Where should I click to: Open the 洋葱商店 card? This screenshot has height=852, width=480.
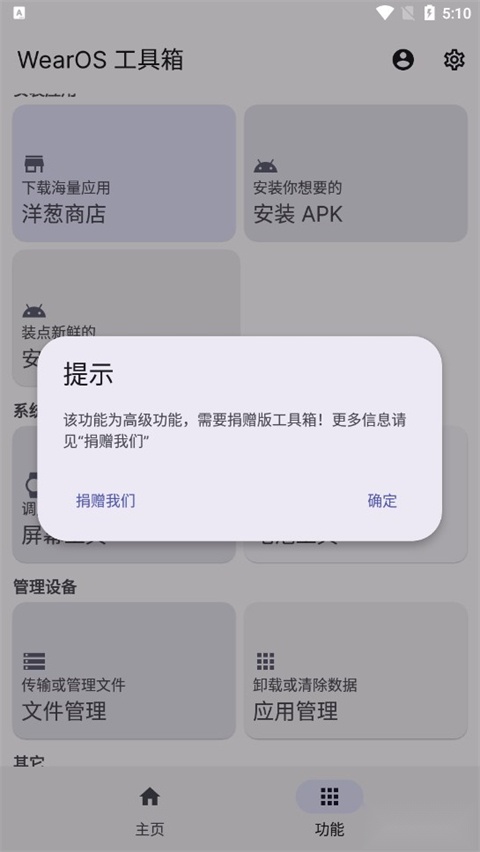[124, 173]
